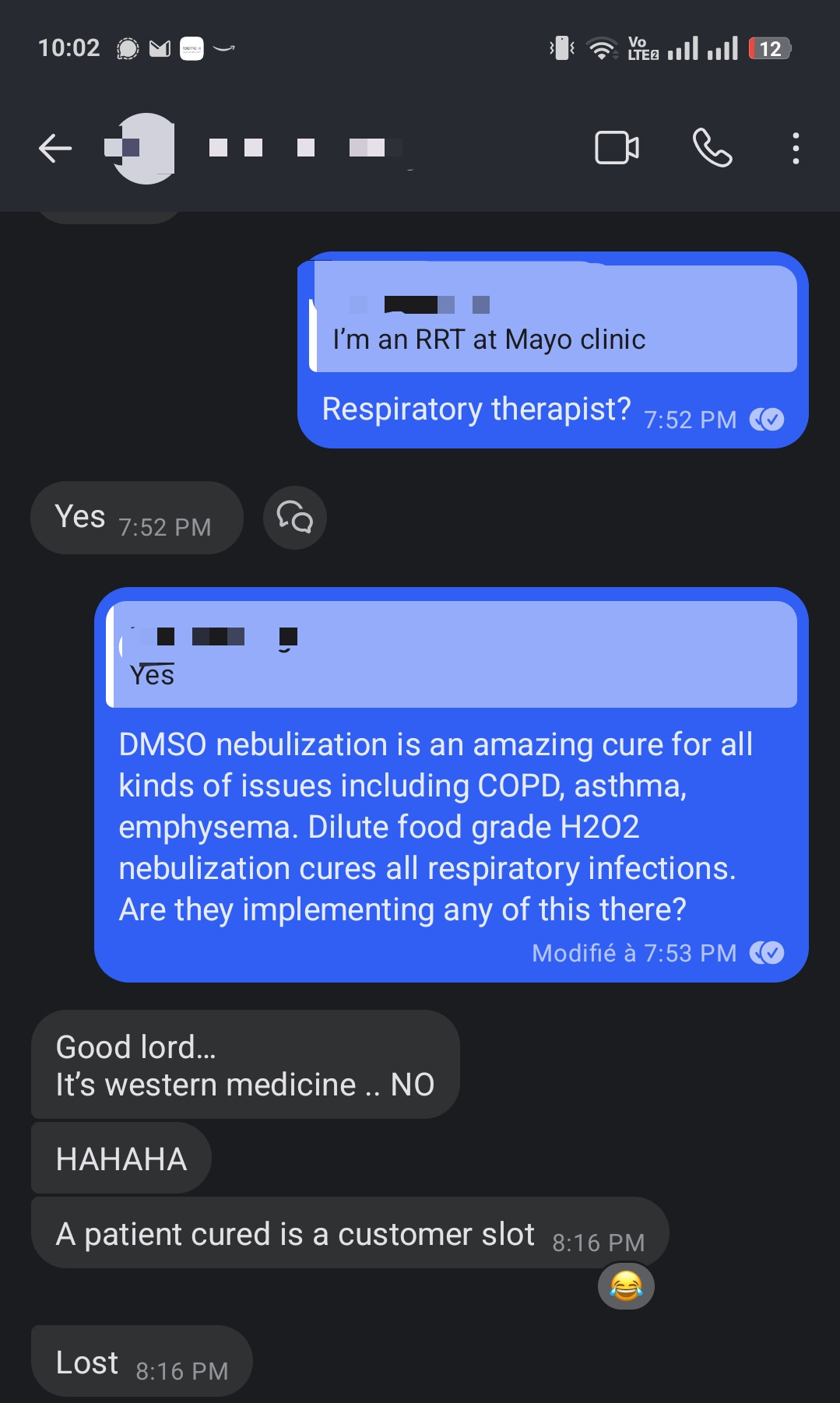Go back to the chat list
The height and width of the screenshot is (1403, 840).
coord(55,148)
